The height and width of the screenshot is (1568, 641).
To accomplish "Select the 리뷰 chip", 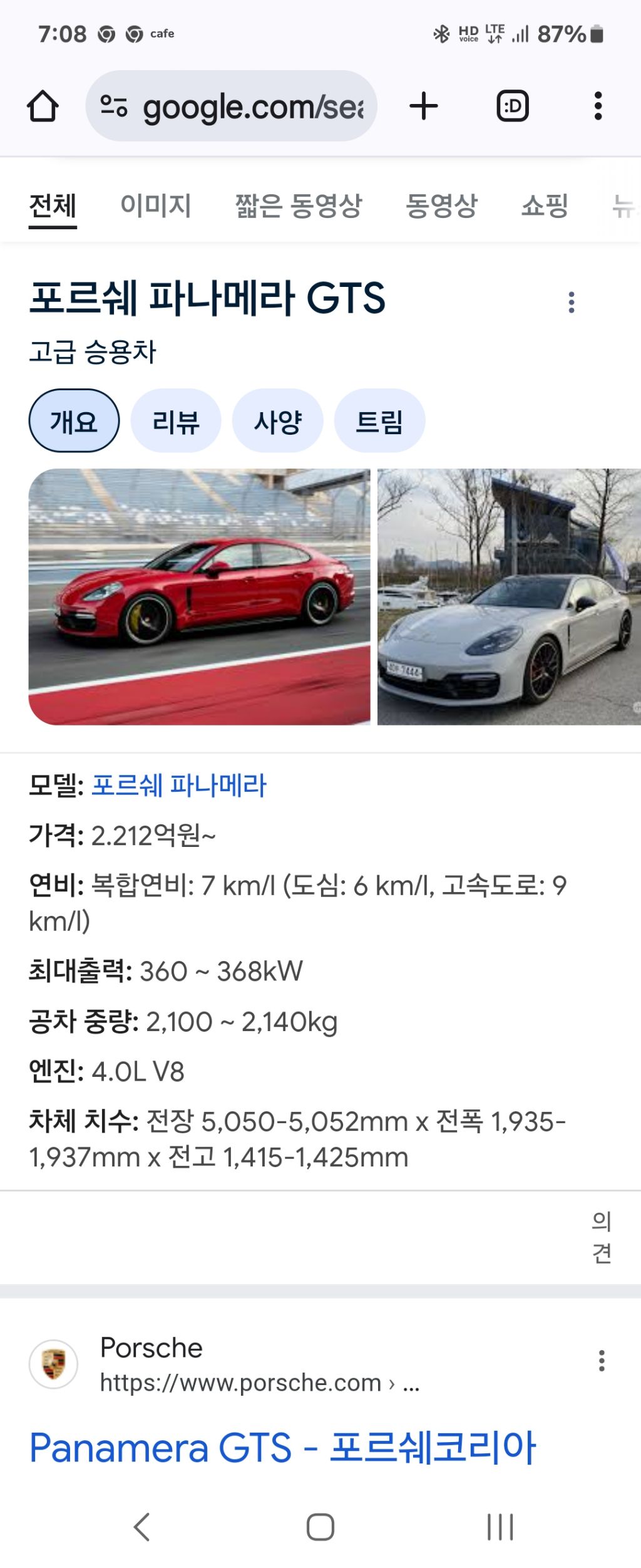I will pos(176,421).
